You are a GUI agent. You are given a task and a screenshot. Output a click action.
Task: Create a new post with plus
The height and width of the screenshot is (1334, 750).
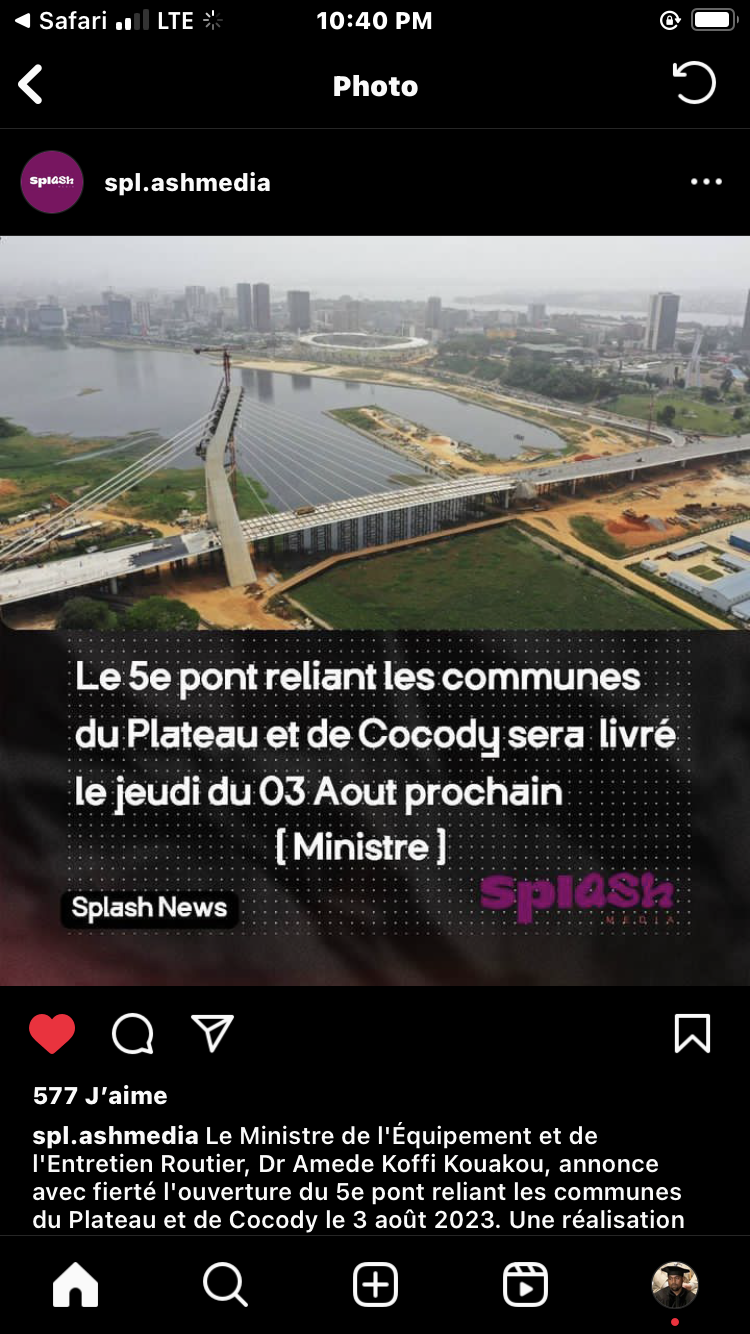pos(375,1284)
